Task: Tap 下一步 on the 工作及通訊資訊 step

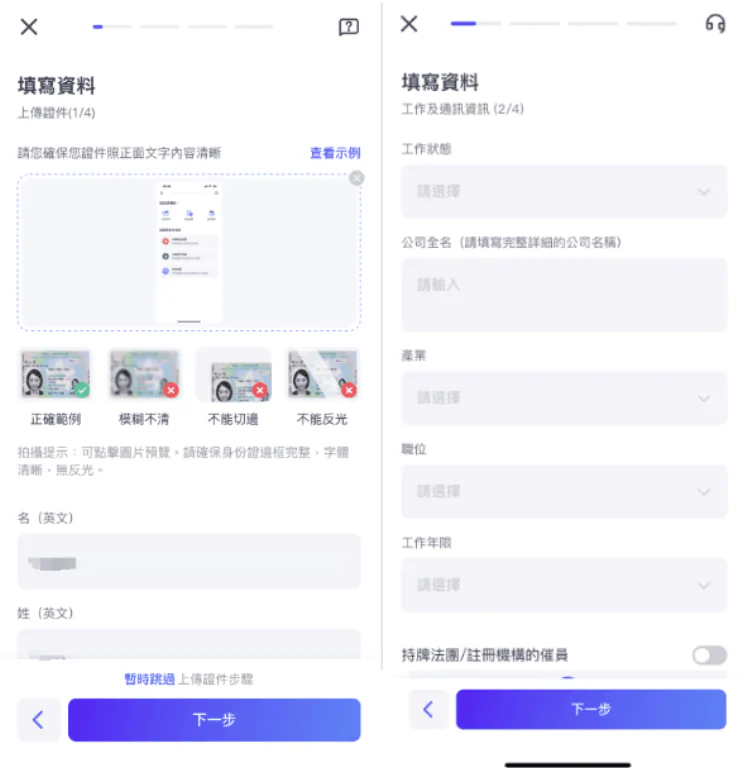Action: 590,709
